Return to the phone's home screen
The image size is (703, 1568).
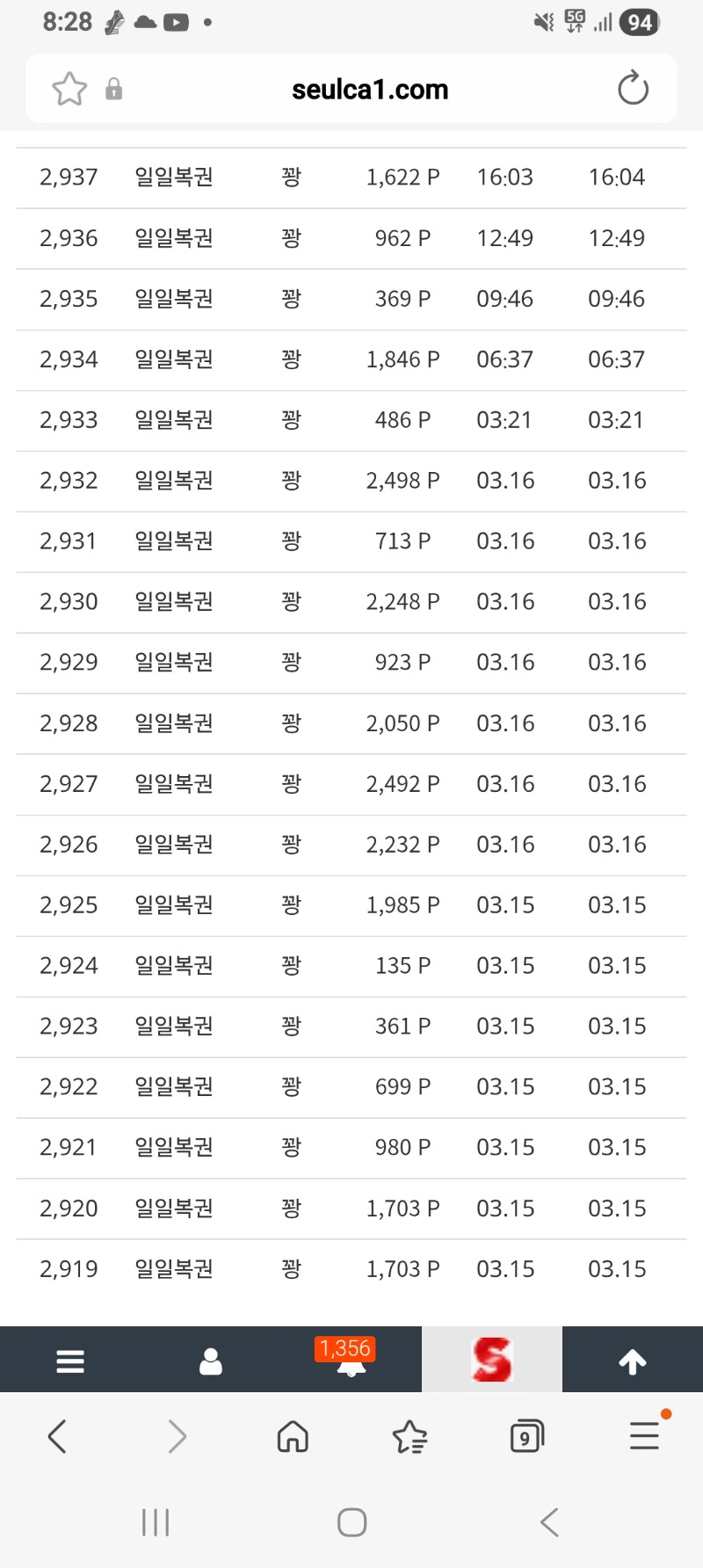tap(351, 1522)
